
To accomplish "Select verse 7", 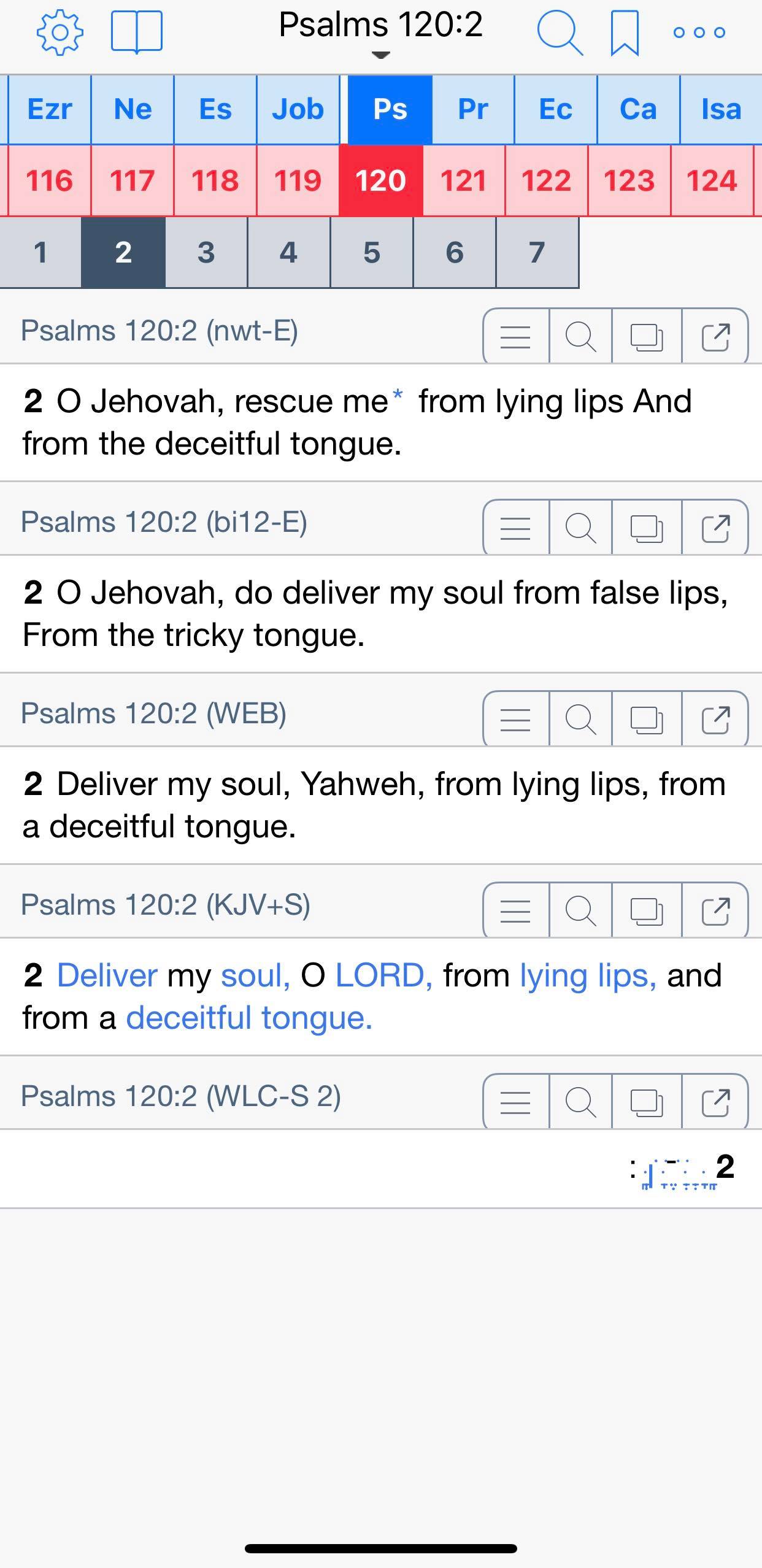I will coord(537,252).
